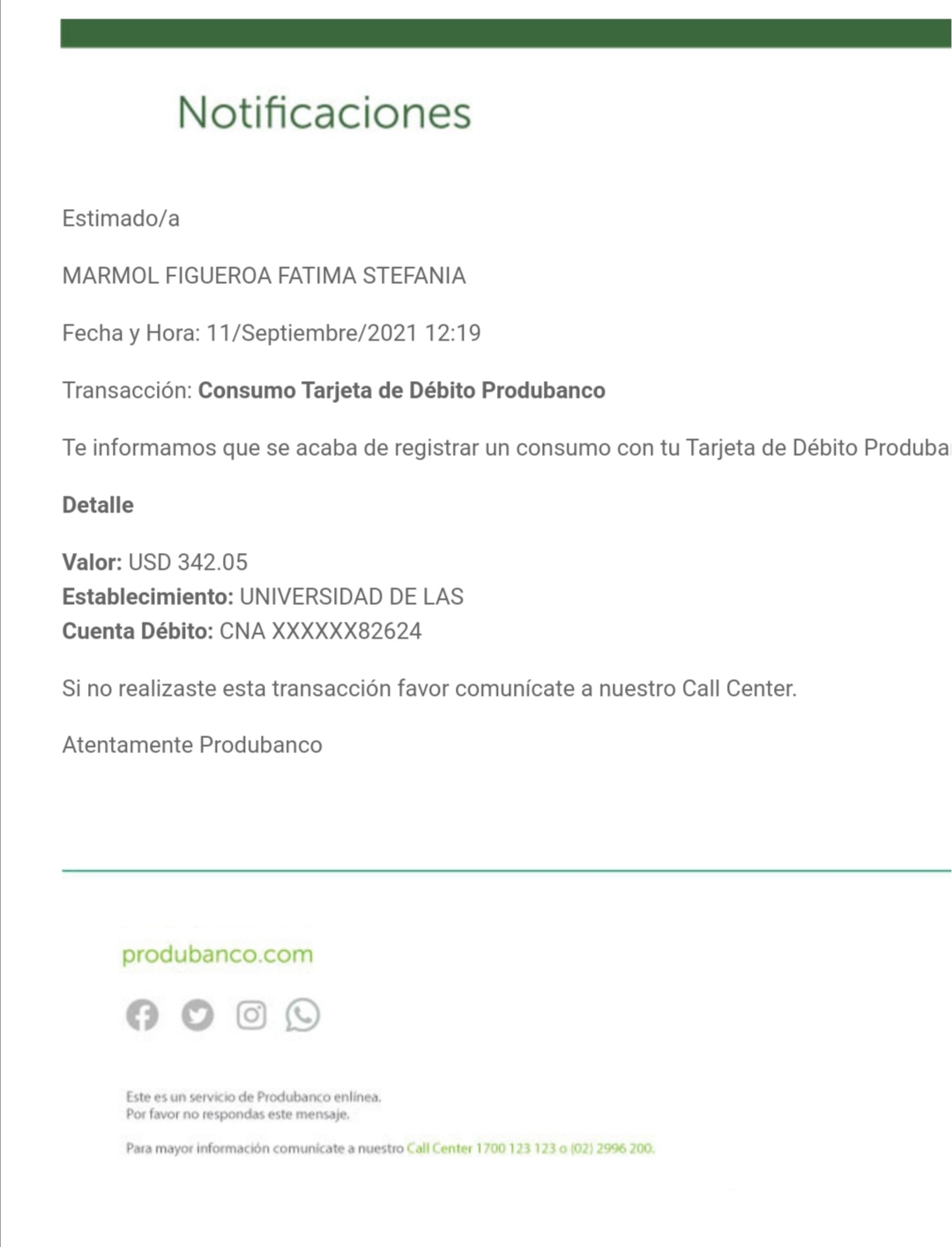Open the produbanco.com website link
952x1247 pixels.
(x=217, y=954)
